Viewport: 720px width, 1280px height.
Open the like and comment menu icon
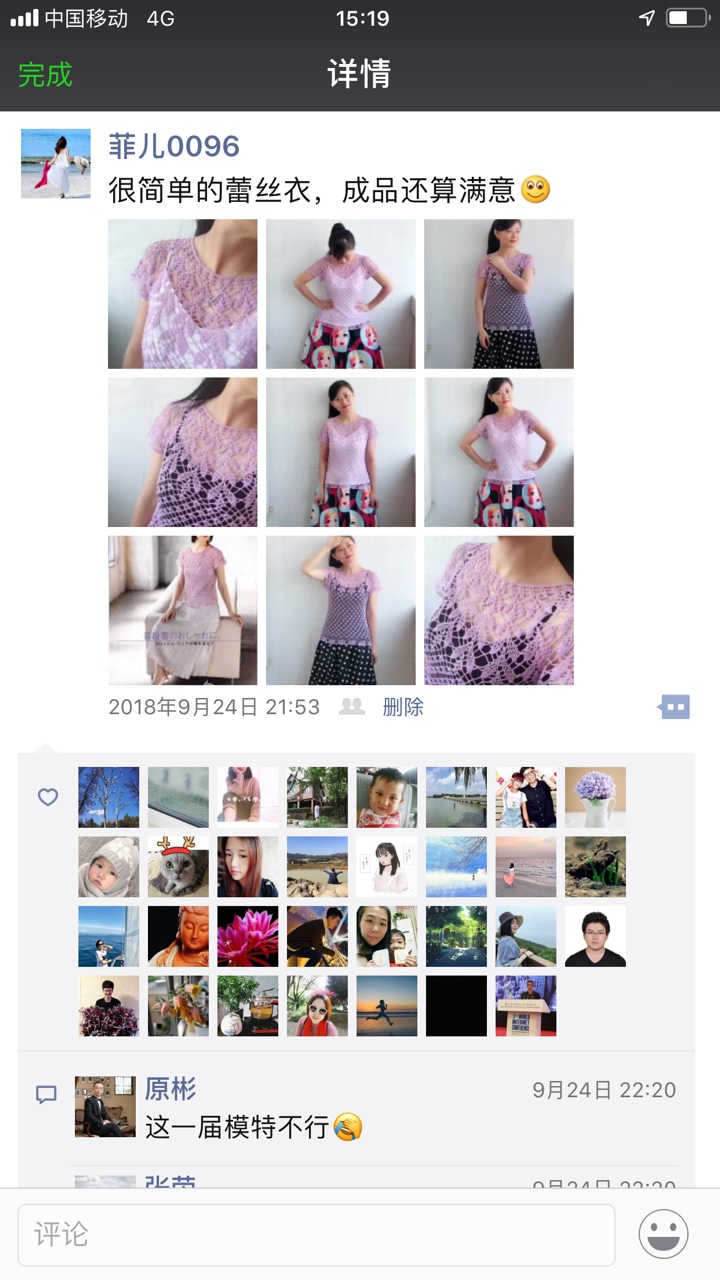[x=675, y=707]
